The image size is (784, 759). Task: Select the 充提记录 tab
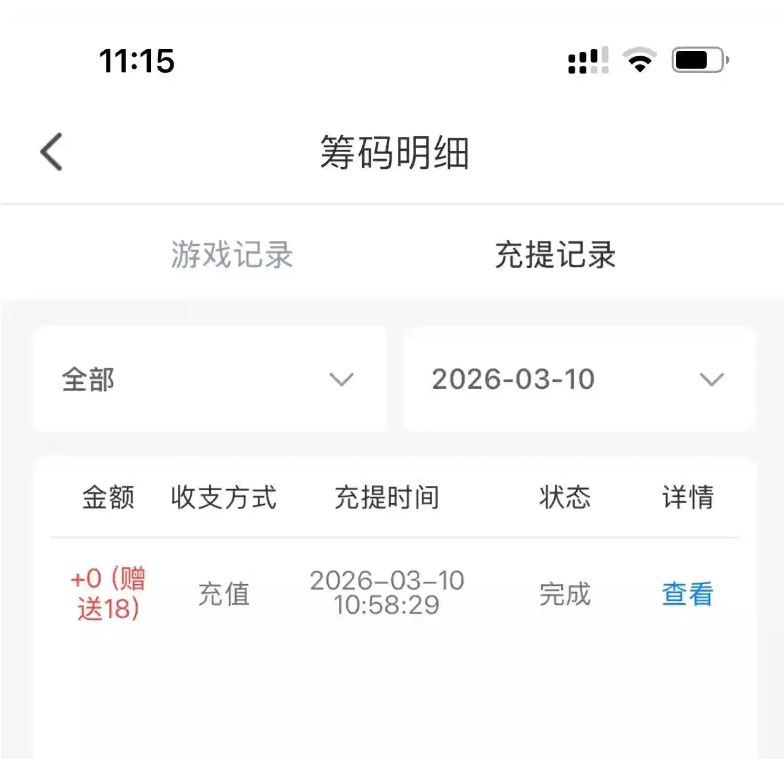click(555, 254)
